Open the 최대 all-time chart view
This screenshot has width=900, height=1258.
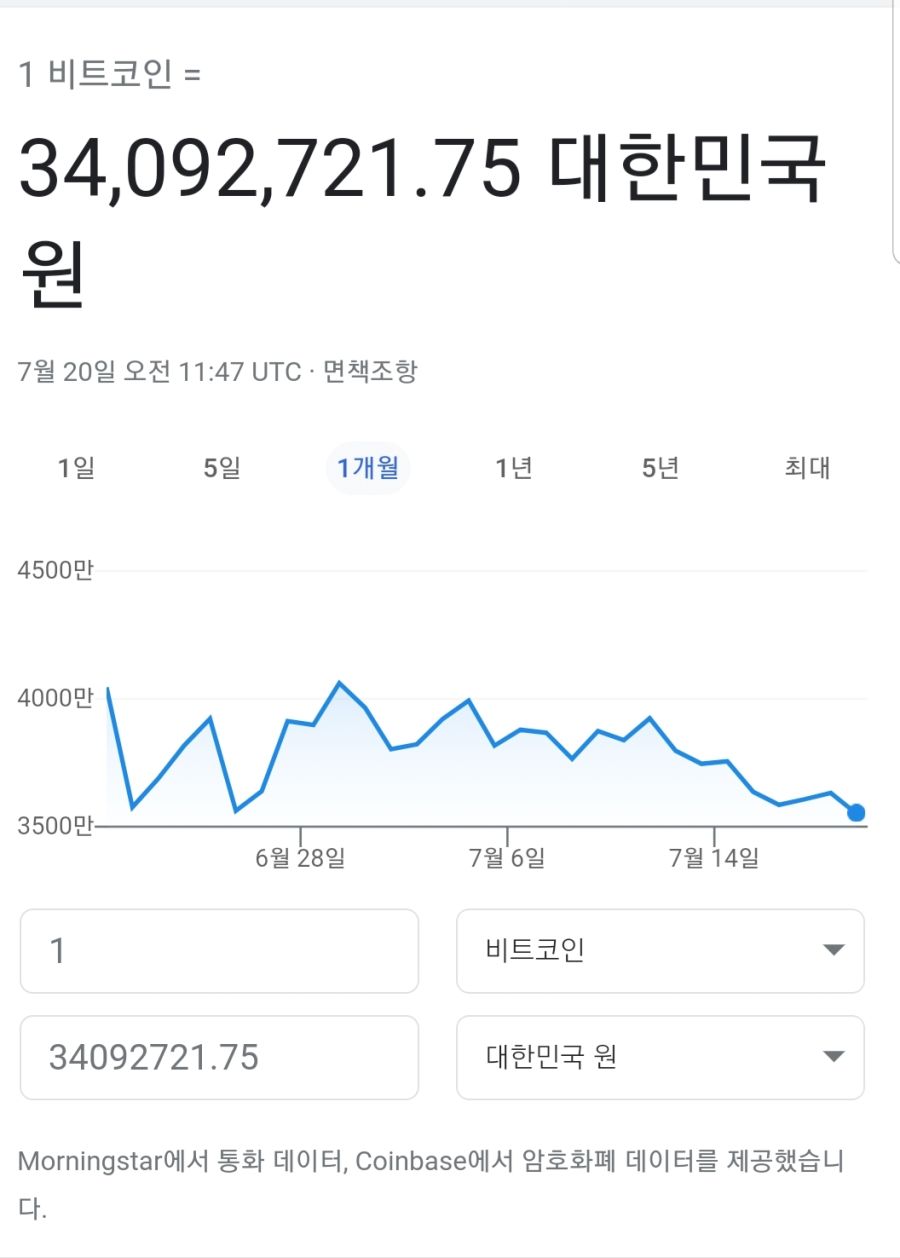[806, 468]
